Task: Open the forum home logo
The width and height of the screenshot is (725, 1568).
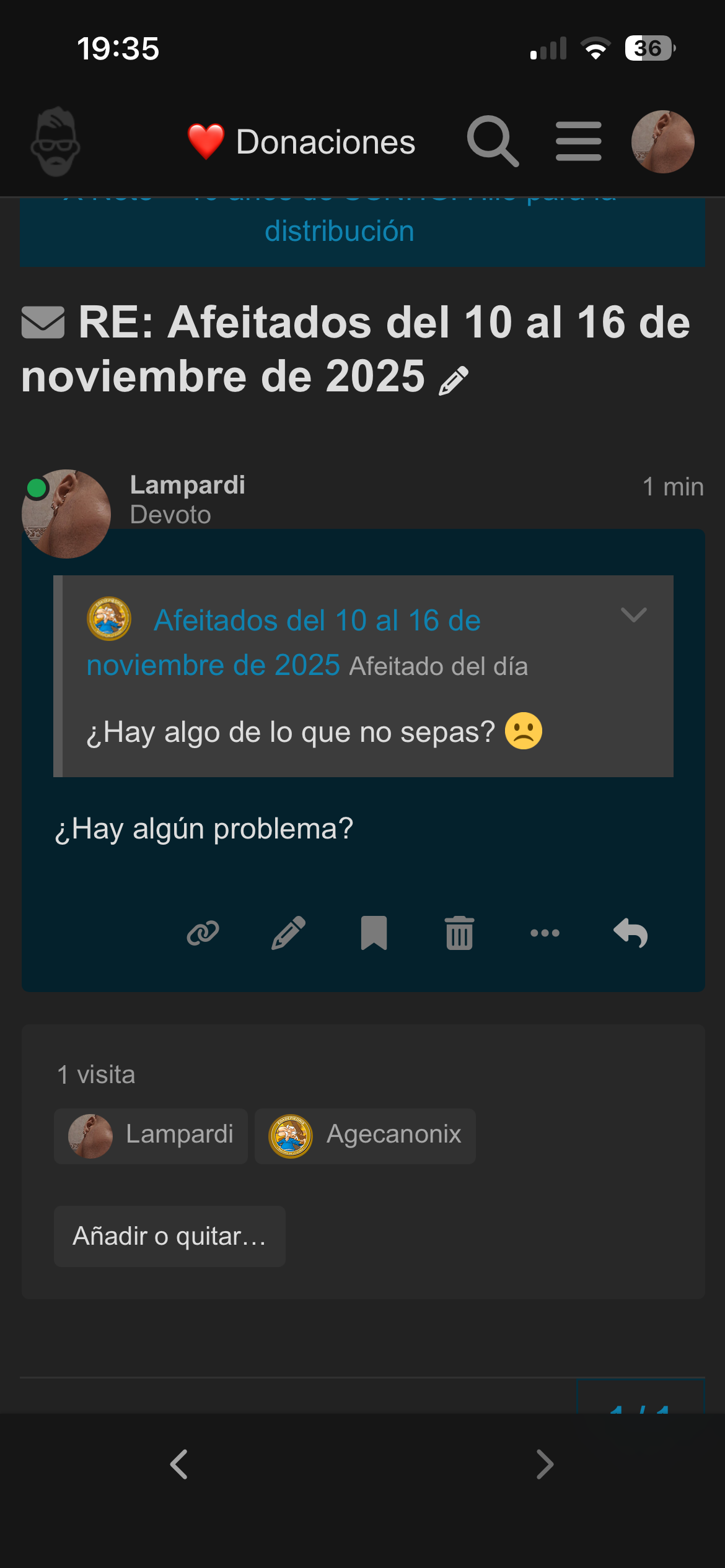Action: pos(56,142)
